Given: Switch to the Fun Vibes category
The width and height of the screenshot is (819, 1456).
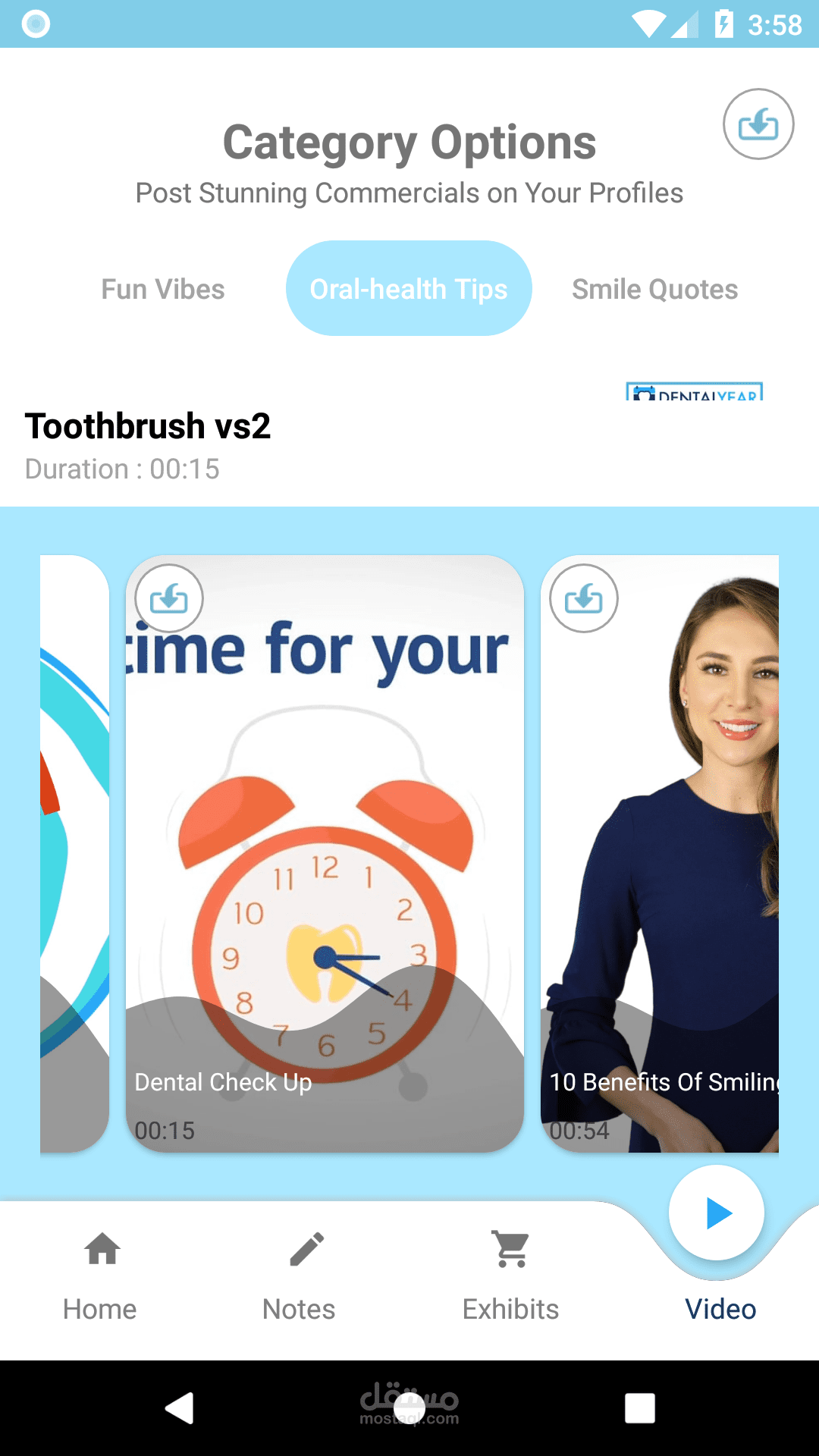Looking at the screenshot, I should 163,289.
